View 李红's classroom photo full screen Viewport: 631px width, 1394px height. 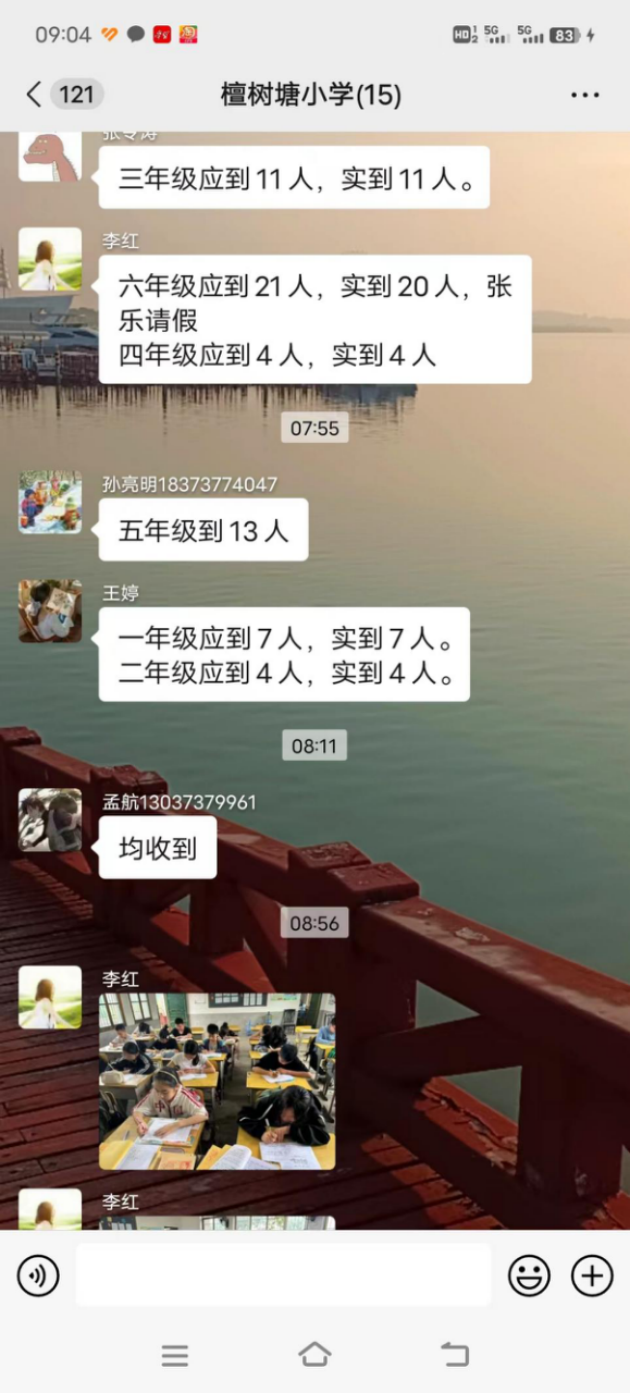[x=217, y=1081]
